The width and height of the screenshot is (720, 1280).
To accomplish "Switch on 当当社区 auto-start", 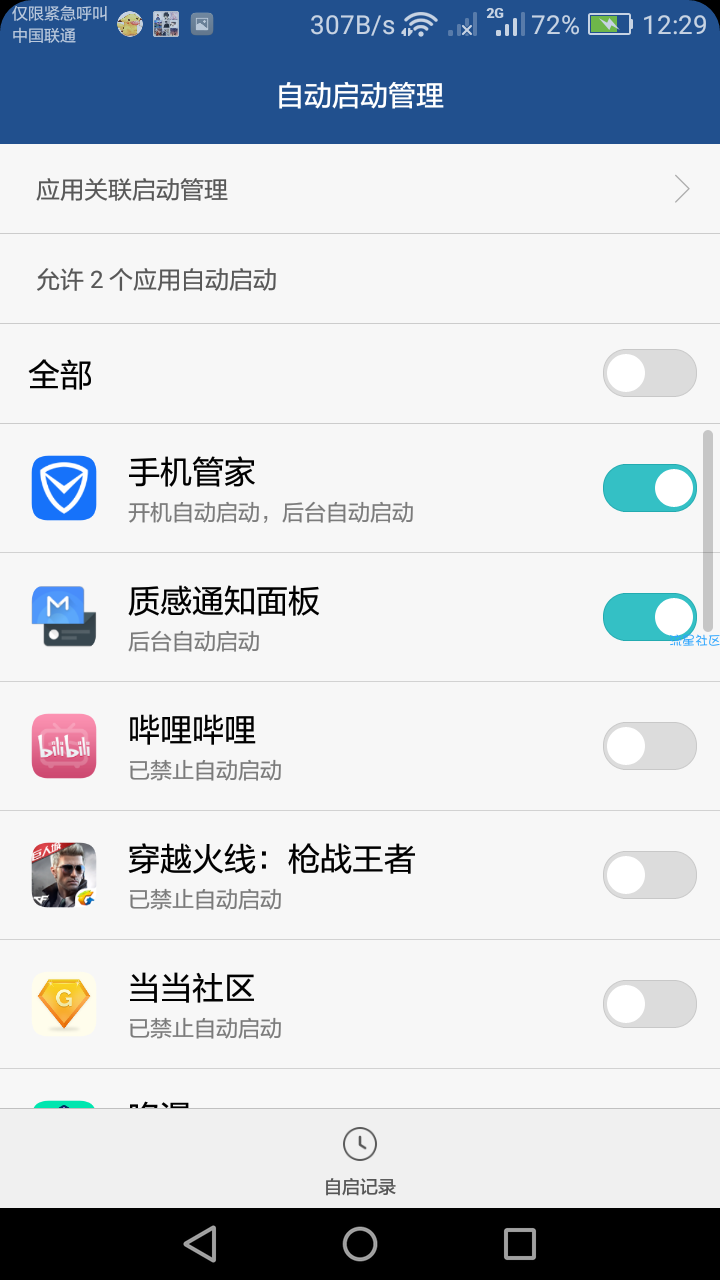I will coord(649,1004).
